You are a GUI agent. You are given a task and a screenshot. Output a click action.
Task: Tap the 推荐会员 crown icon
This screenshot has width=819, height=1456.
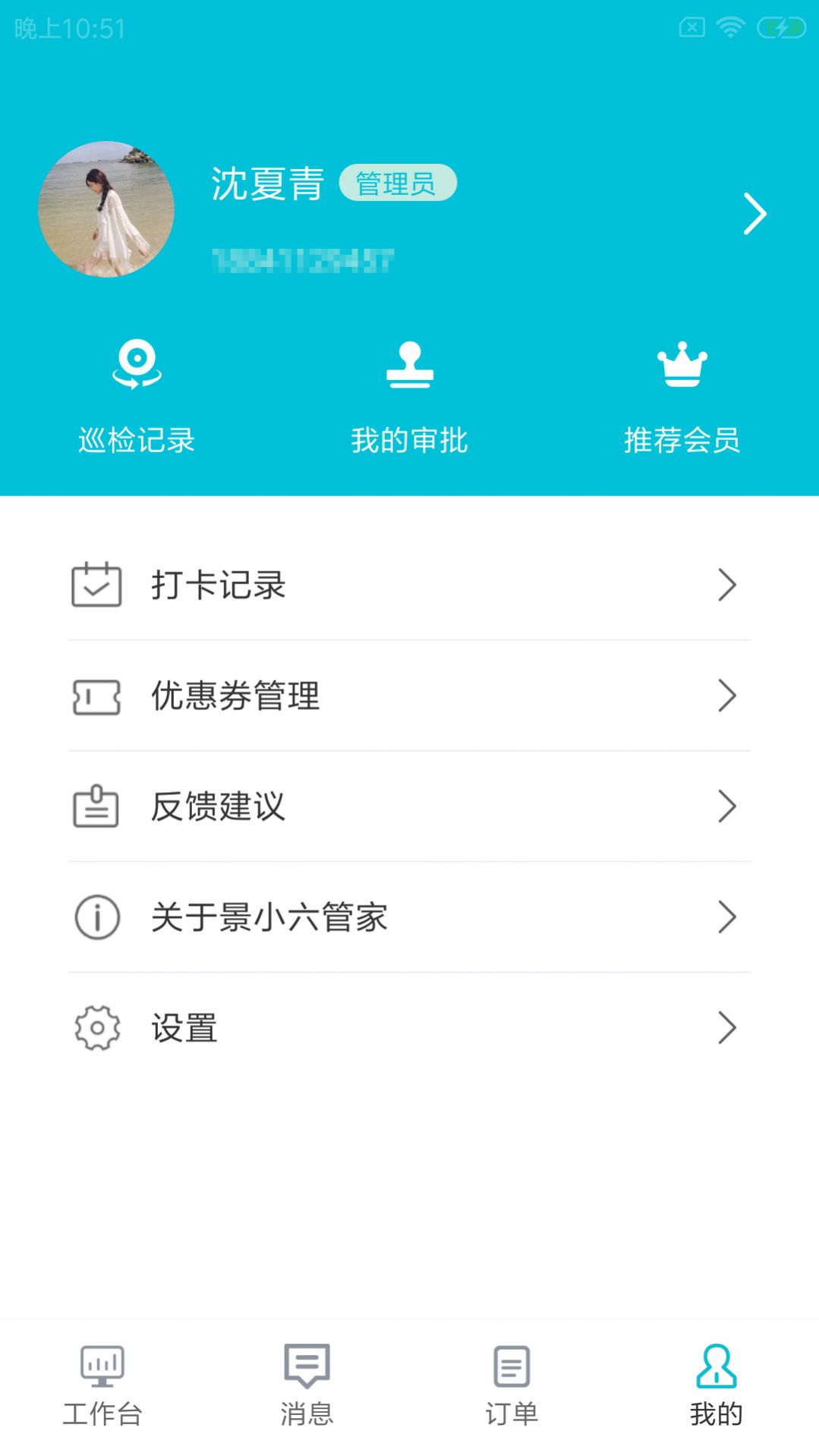[x=682, y=365]
